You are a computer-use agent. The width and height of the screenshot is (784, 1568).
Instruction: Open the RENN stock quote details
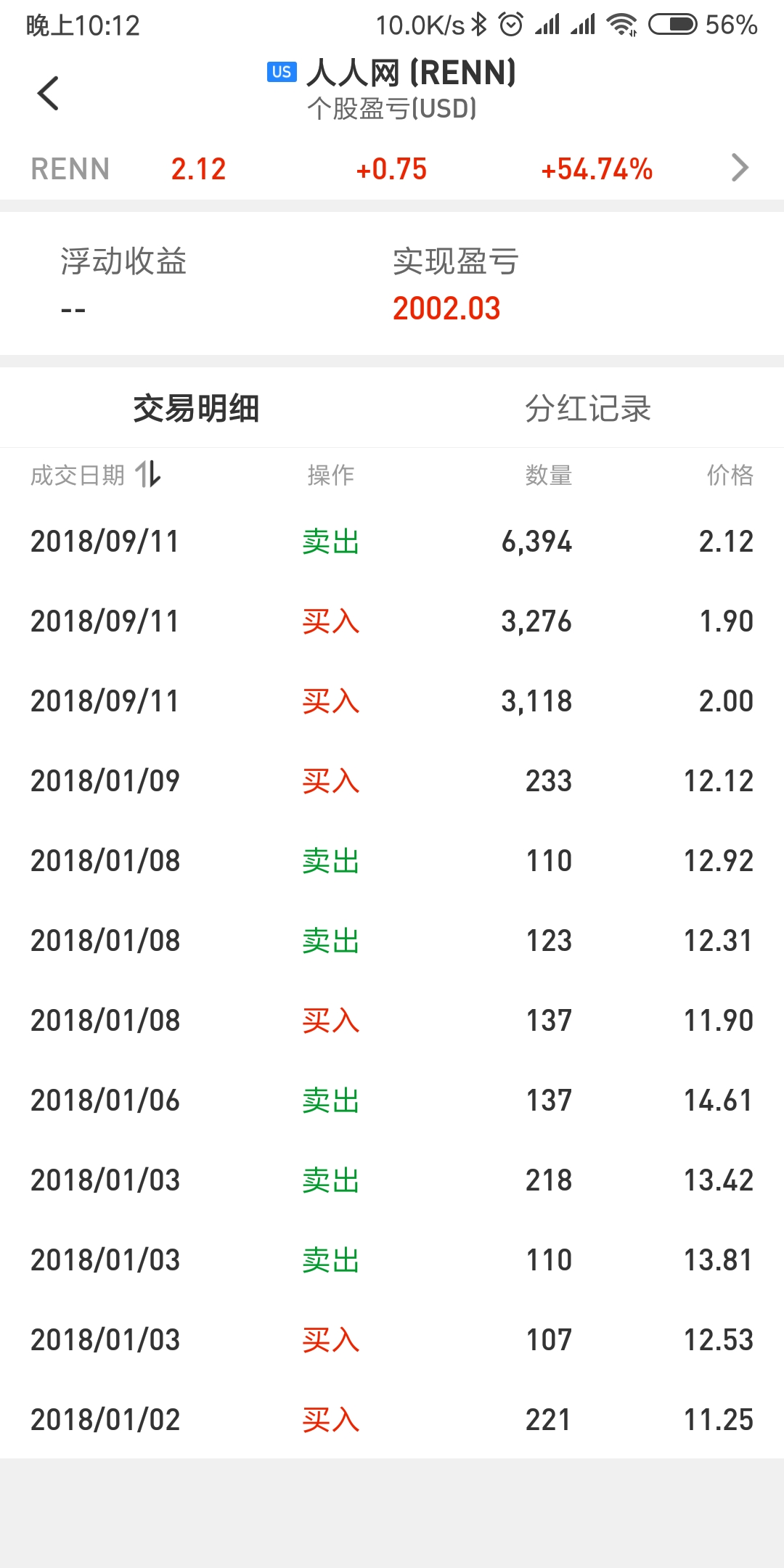tap(739, 168)
